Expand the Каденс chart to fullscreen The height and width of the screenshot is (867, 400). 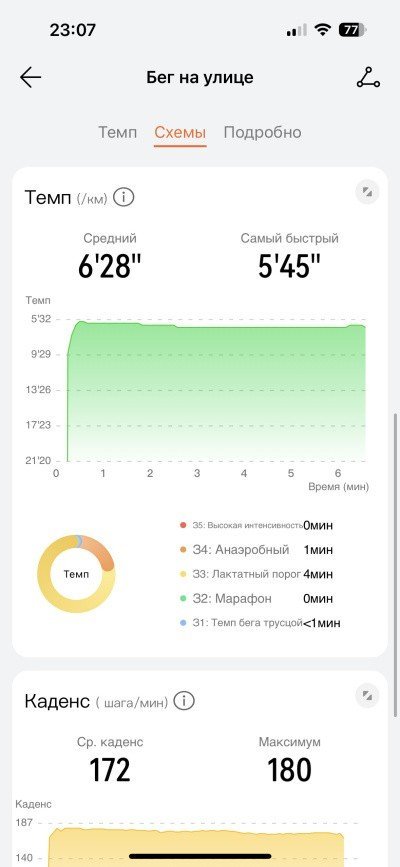pos(367,696)
